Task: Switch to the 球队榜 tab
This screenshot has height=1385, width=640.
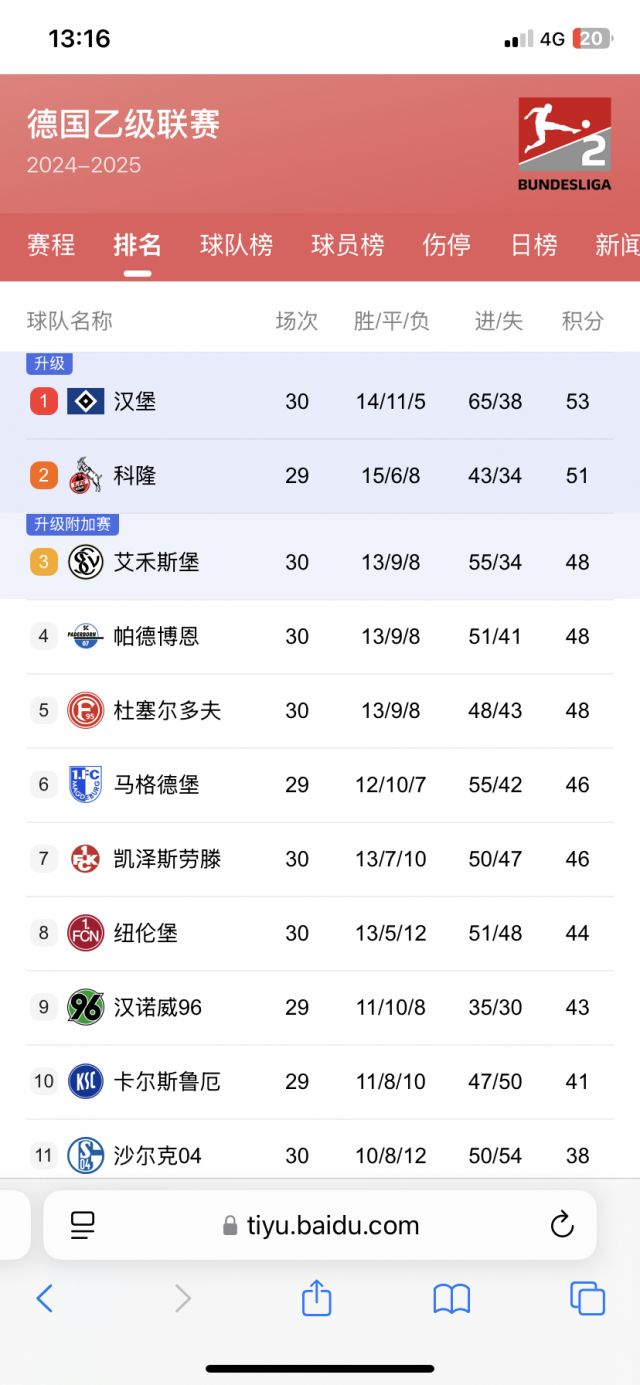Action: click(236, 245)
